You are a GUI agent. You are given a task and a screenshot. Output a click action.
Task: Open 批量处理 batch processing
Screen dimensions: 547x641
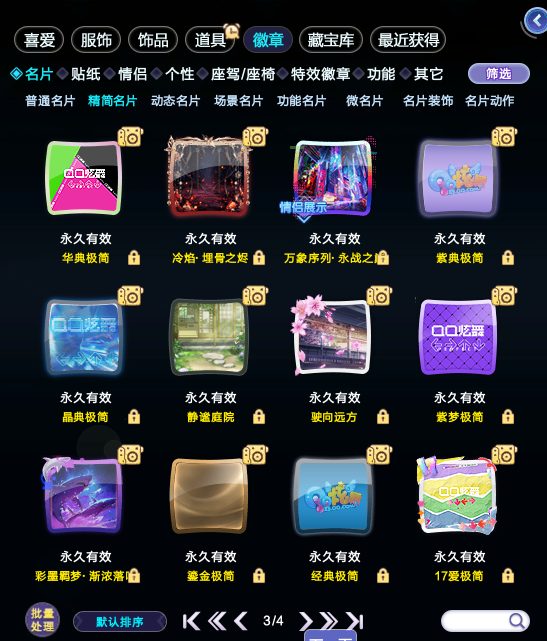pos(43,620)
